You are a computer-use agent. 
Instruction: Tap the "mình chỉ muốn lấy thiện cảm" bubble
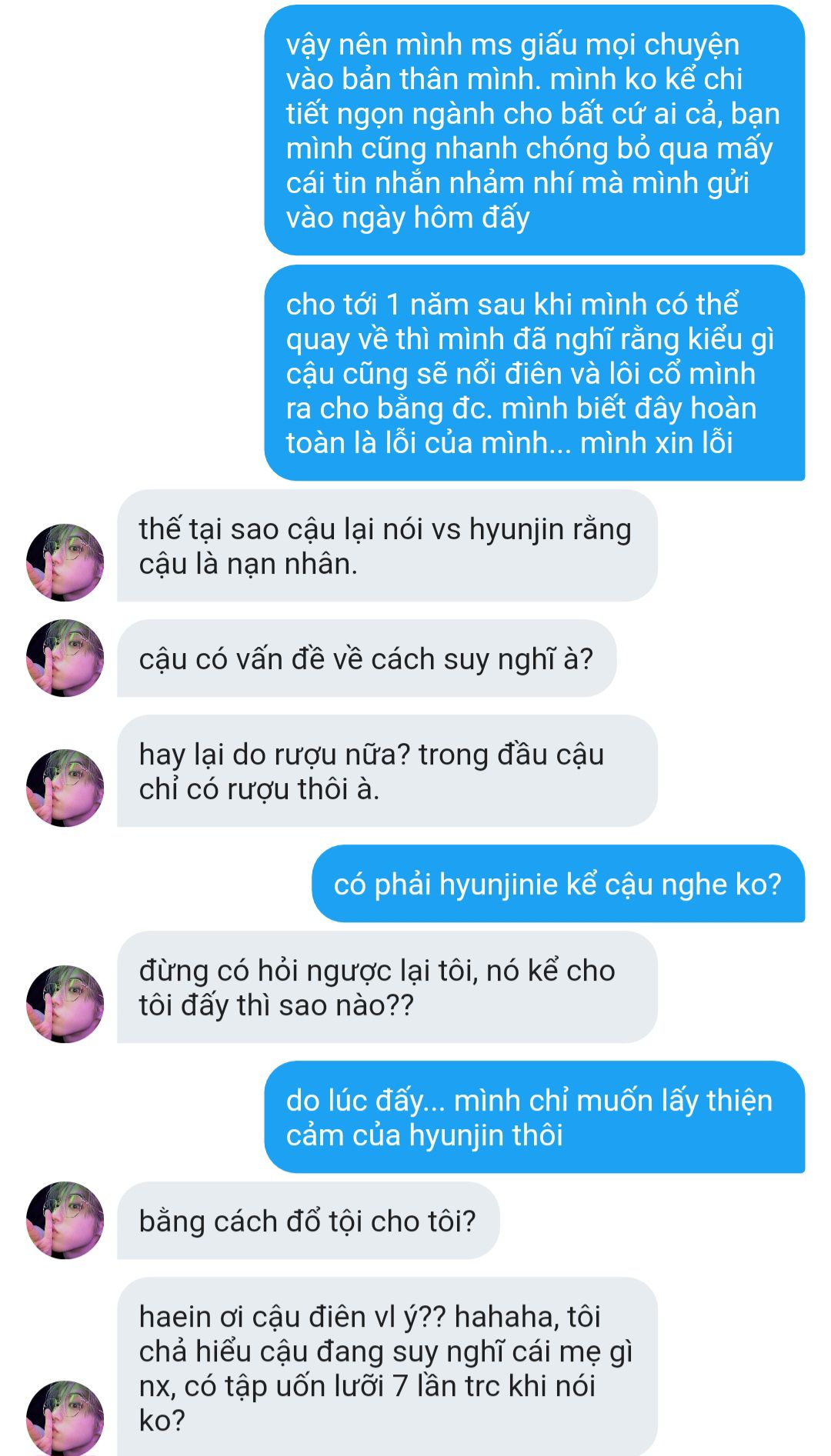tap(535, 1117)
